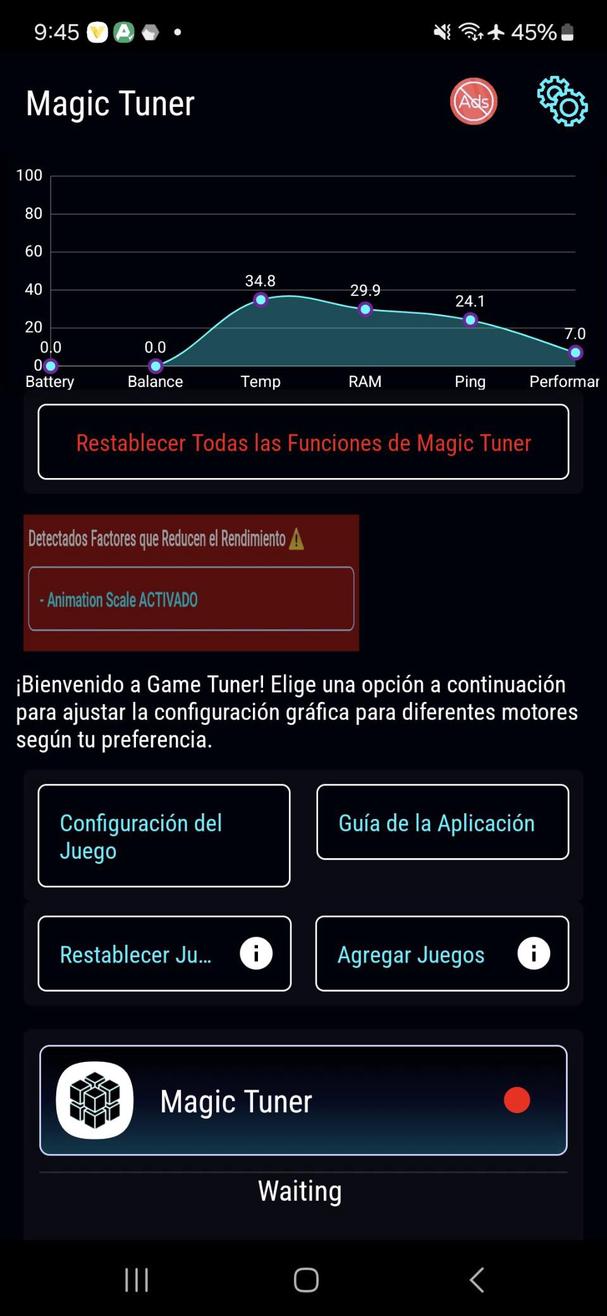Viewport: 607px width, 1316px height.
Task: Open Guía de la Aplicación
Action: [442, 822]
